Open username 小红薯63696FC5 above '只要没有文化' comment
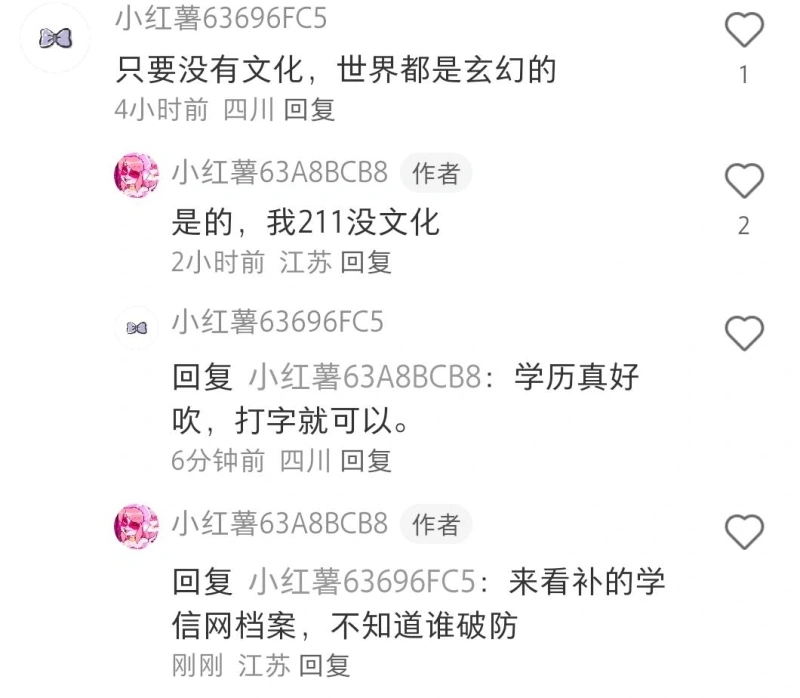800x698 pixels. click(220, 19)
